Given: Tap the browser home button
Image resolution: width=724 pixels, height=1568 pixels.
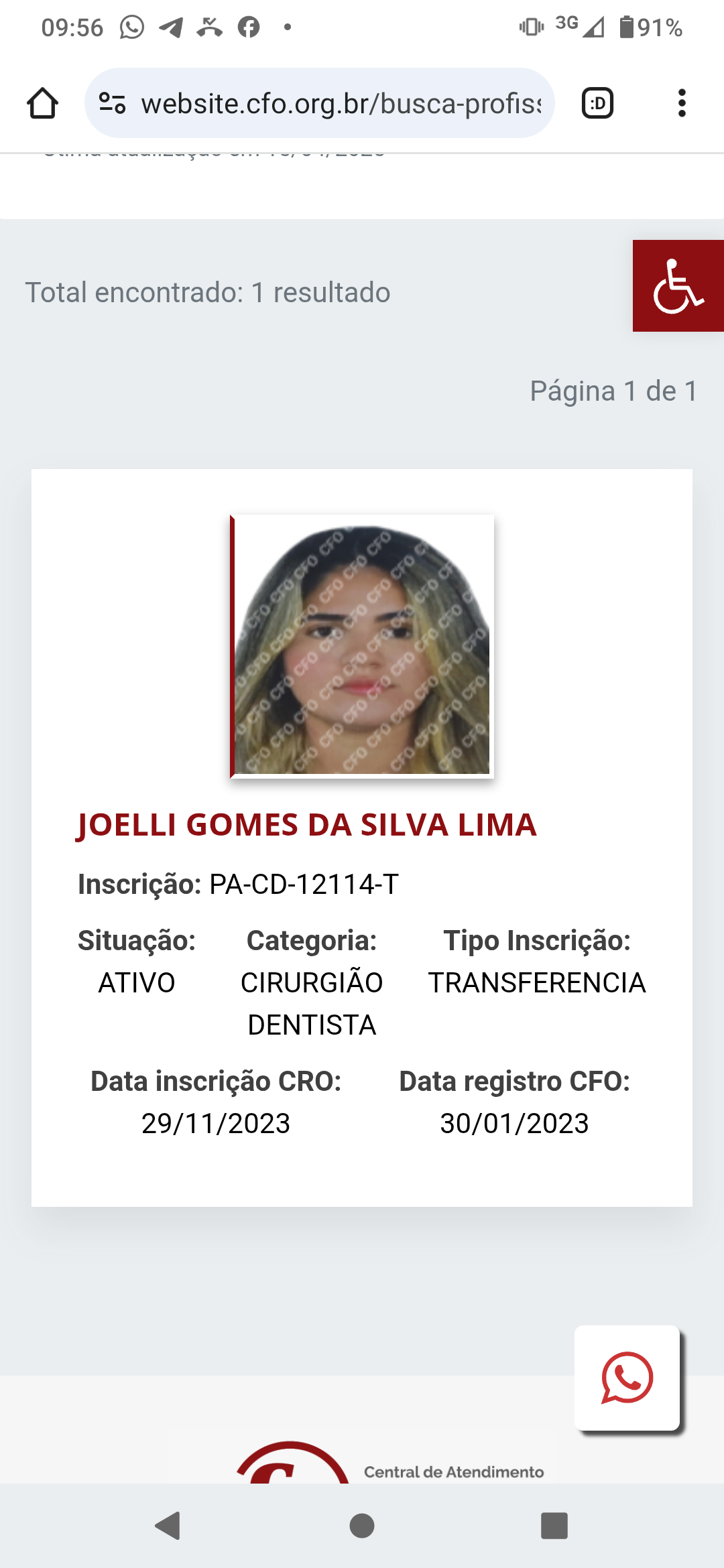Looking at the screenshot, I should [x=42, y=103].
